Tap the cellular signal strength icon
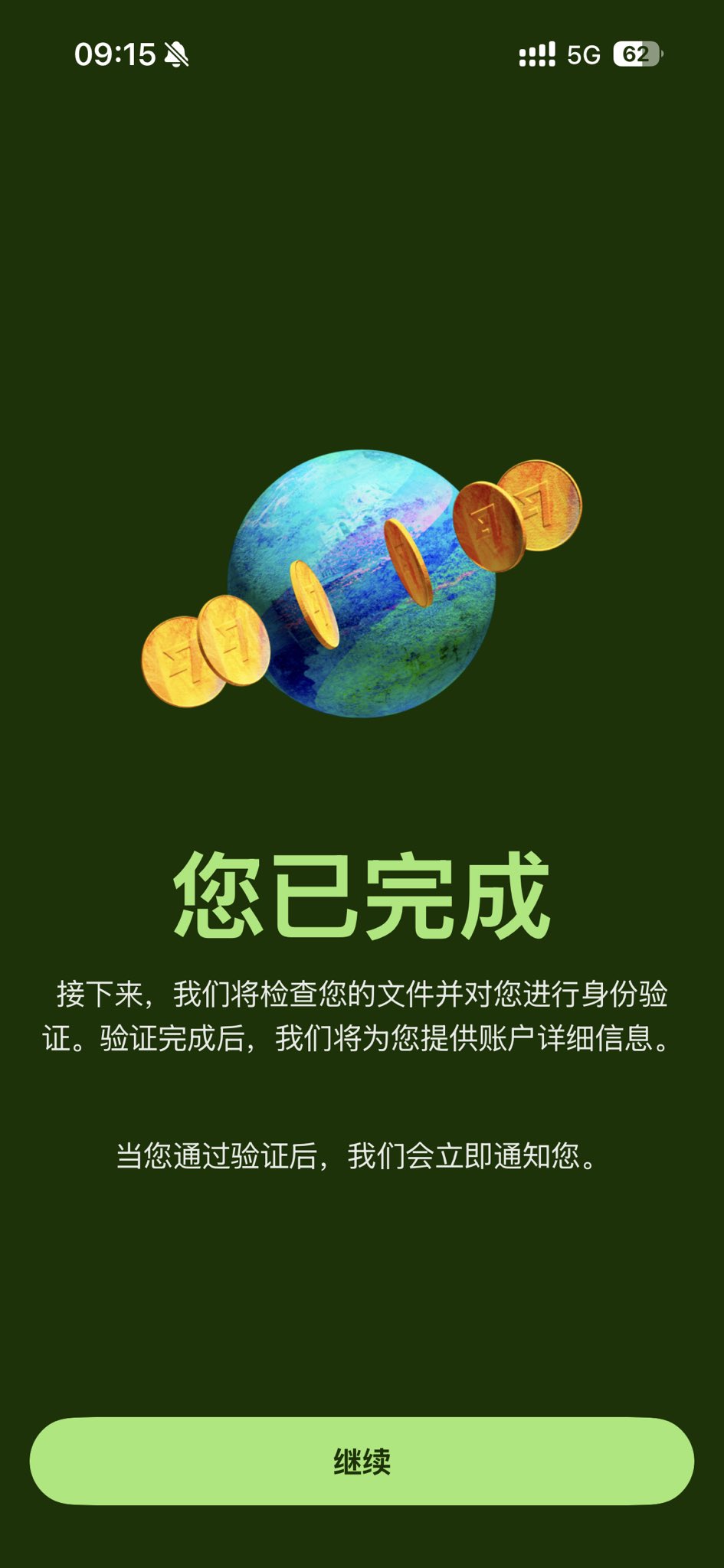This screenshot has width=724, height=1568. tap(536, 52)
